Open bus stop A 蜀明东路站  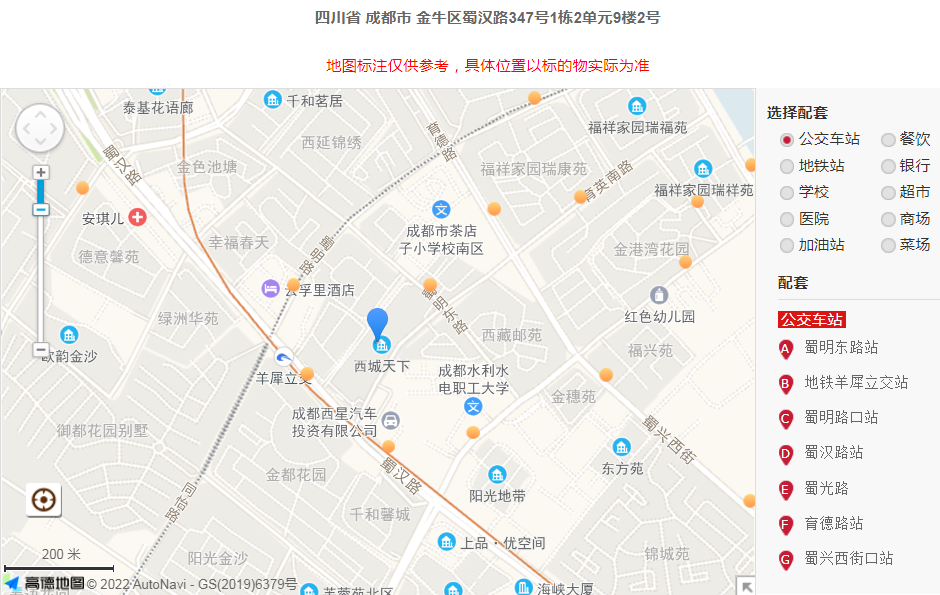pyautogui.click(x=841, y=348)
